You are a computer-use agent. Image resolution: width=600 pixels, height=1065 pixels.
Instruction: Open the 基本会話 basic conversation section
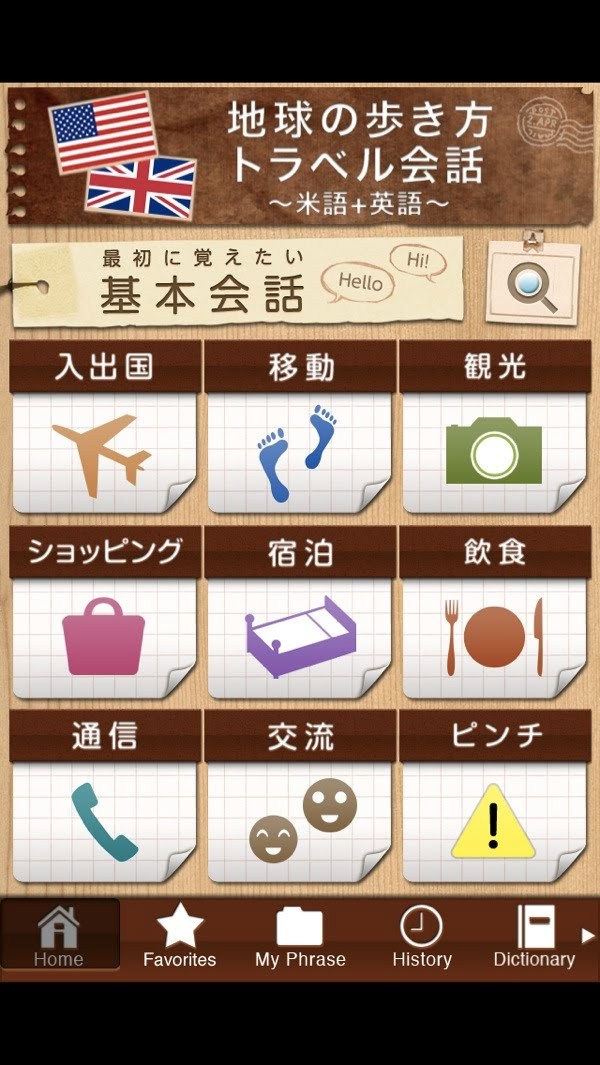click(238, 282)
